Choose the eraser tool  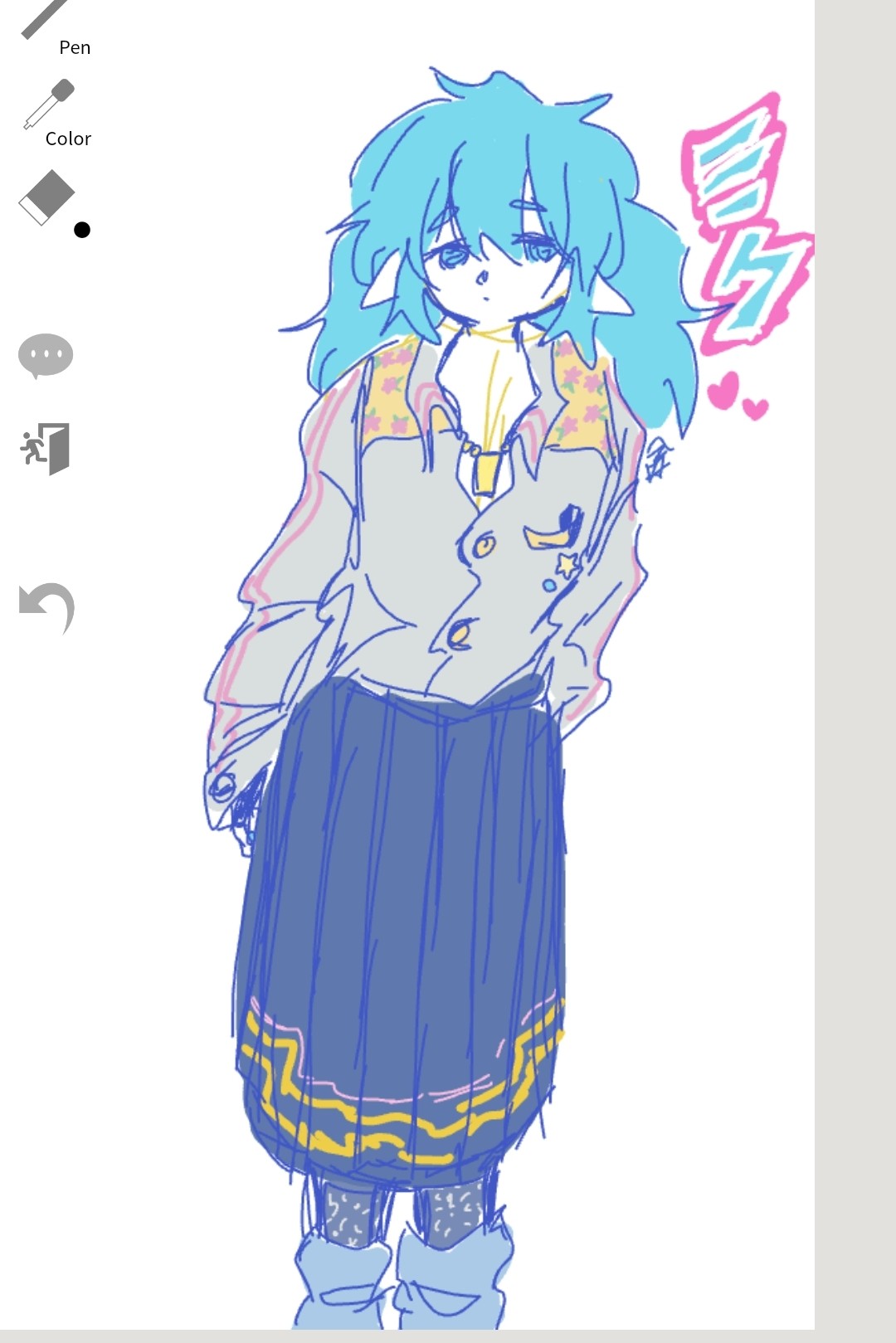click(x=47, y=197)
